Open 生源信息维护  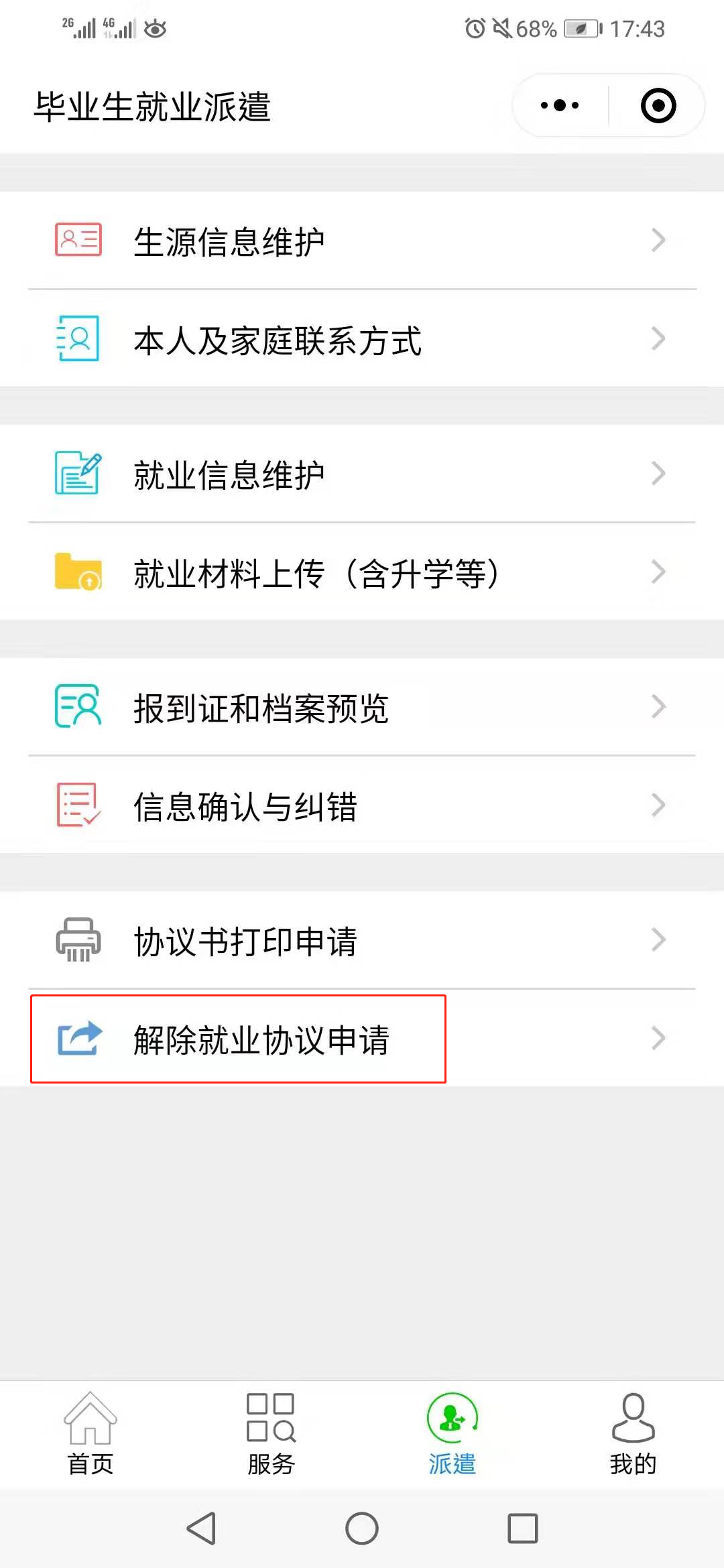click(x=362, y=241)
